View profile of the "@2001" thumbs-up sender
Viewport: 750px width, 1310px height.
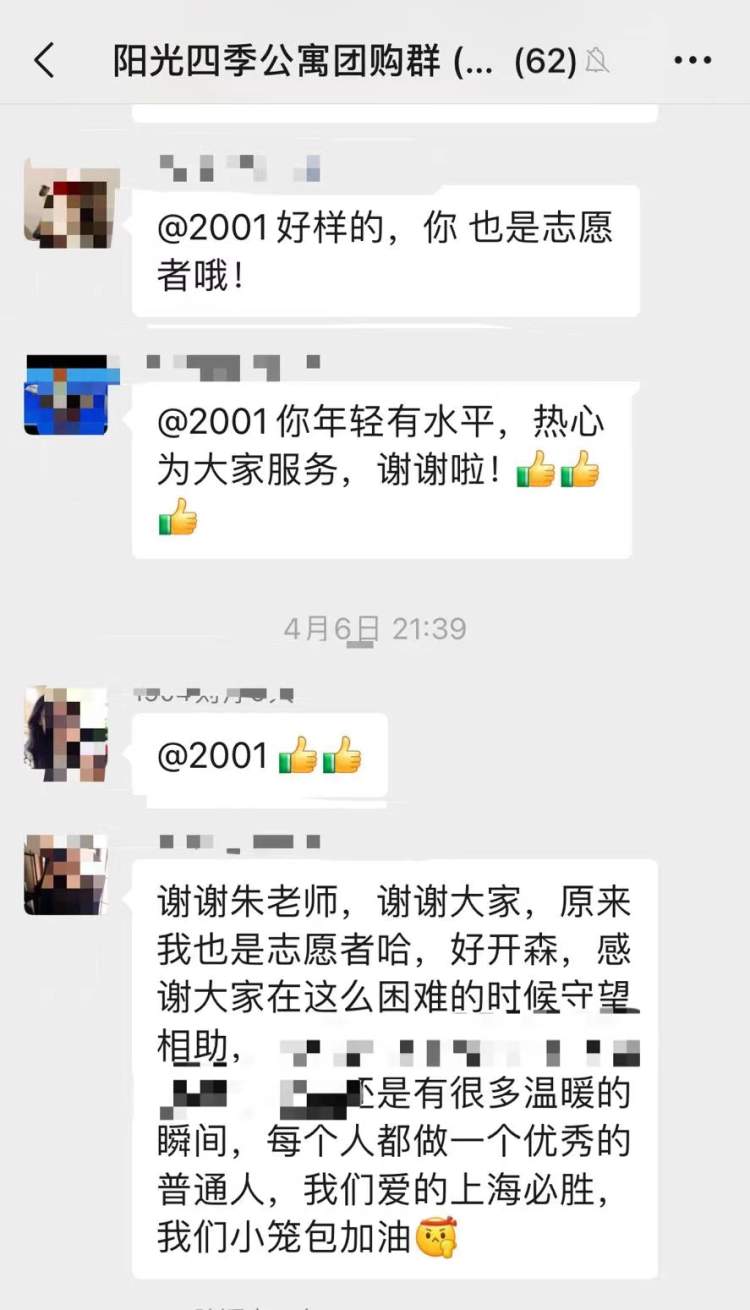[65, 732]
